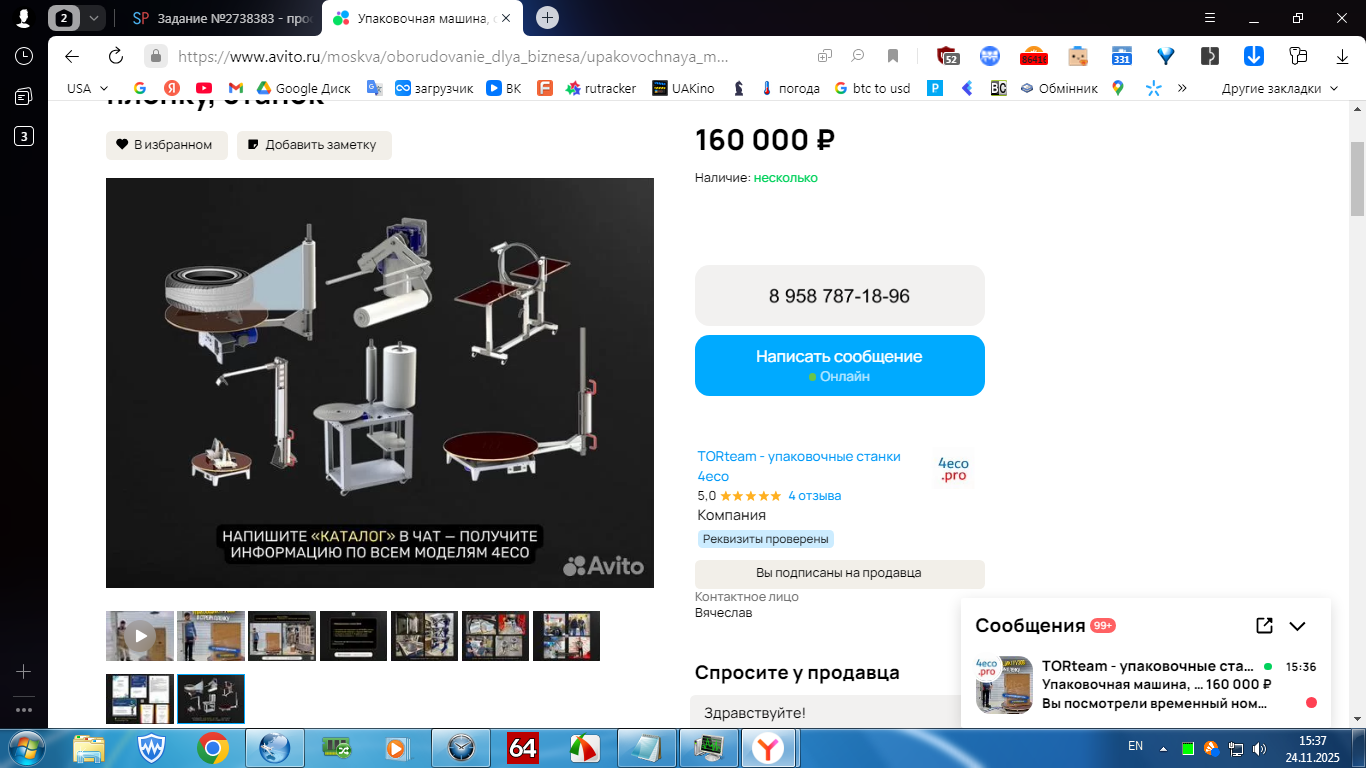The width and height of the screenshot is (1366, 768).
Task: Tap the phone number 8 958 787-18-96
Action: [839, 296]
